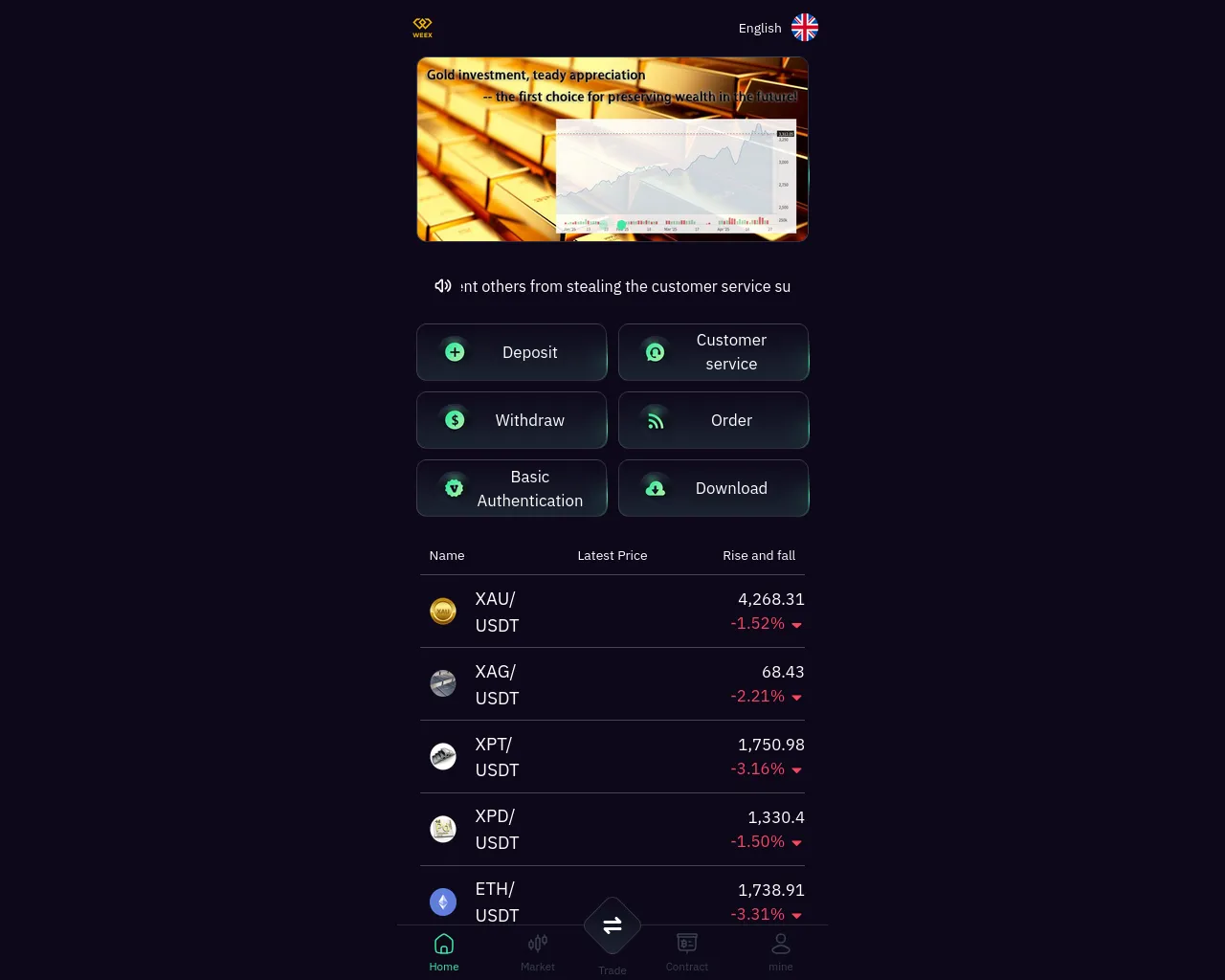View XPD/USDT details

tap(612, 830)
